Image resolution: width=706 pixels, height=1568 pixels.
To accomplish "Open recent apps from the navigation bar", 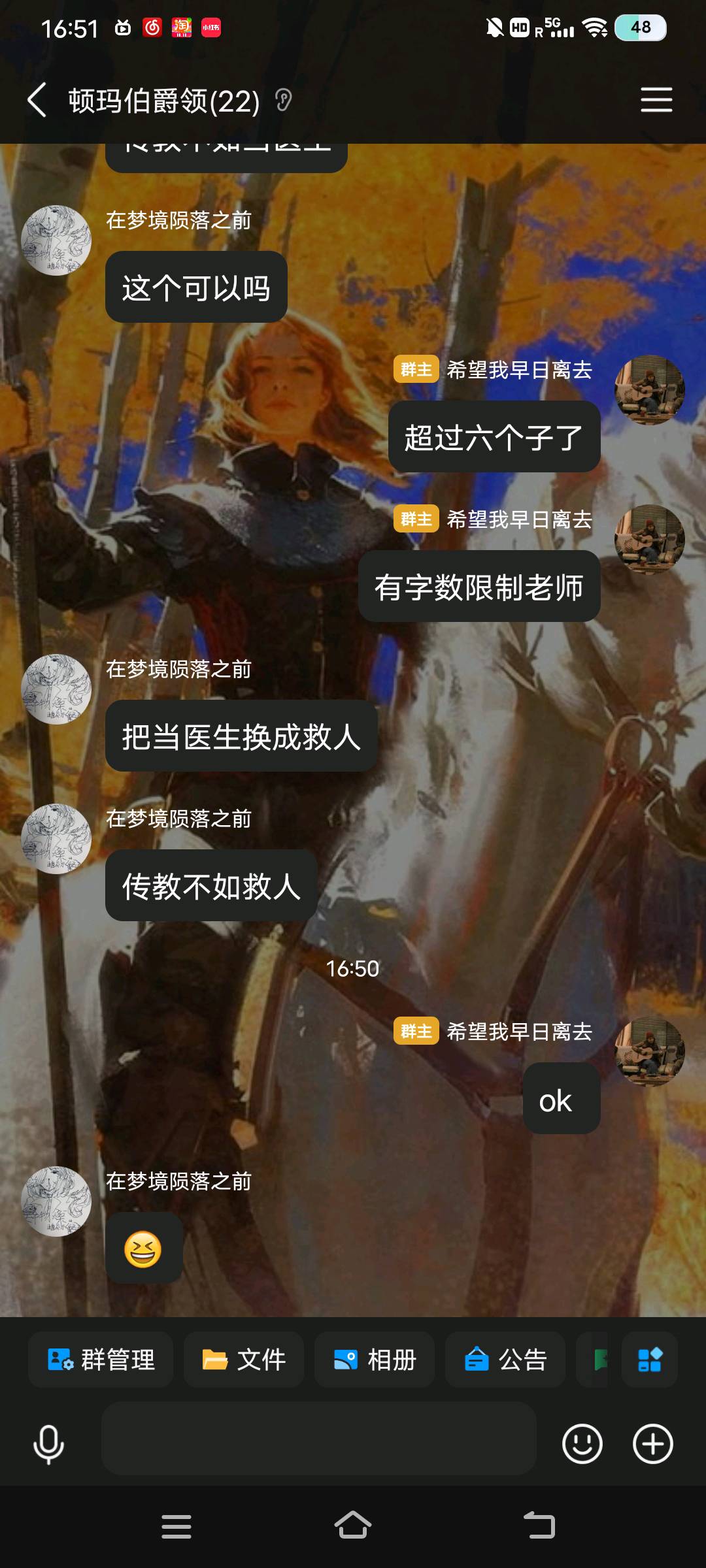I will 176,1526.
